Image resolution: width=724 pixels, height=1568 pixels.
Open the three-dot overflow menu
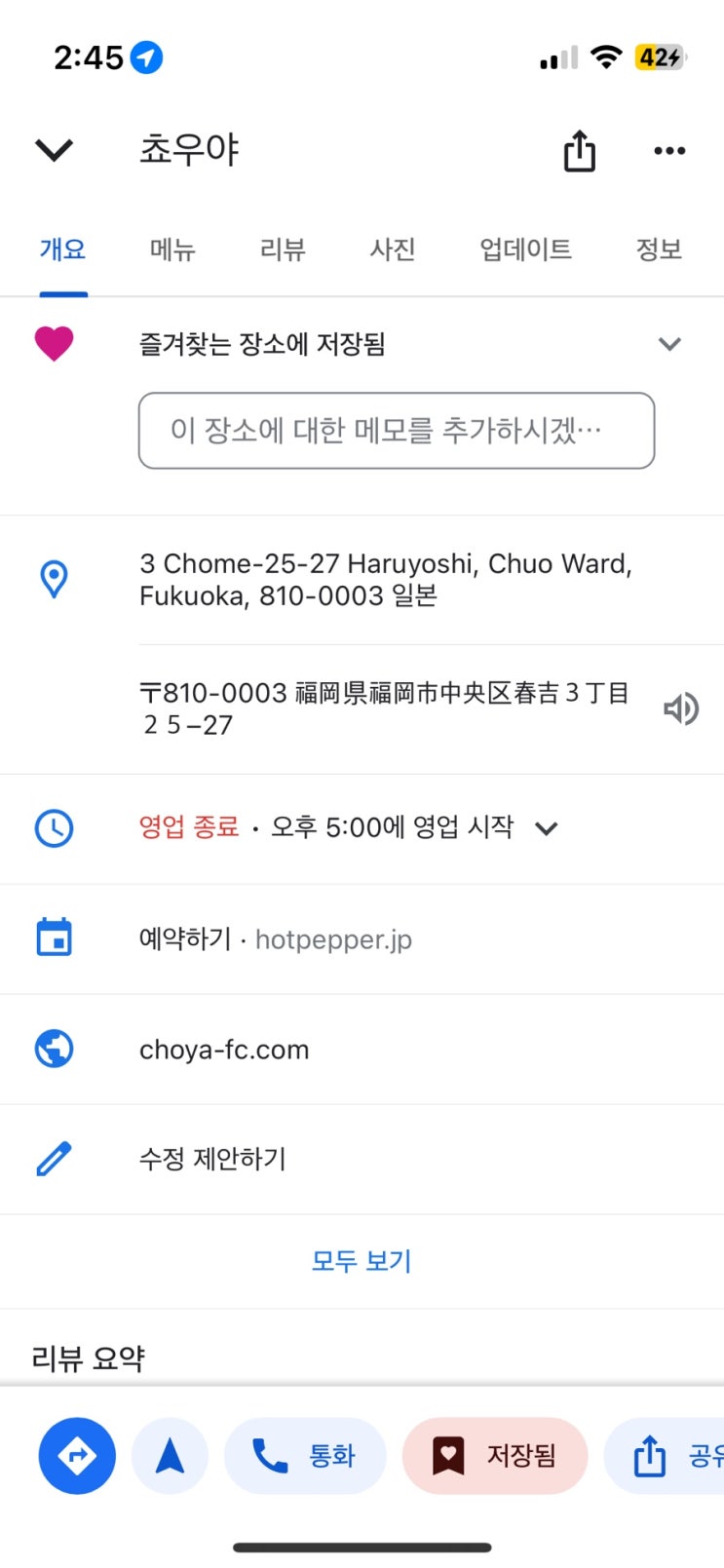pyautogui.click(x=669, y=151)
